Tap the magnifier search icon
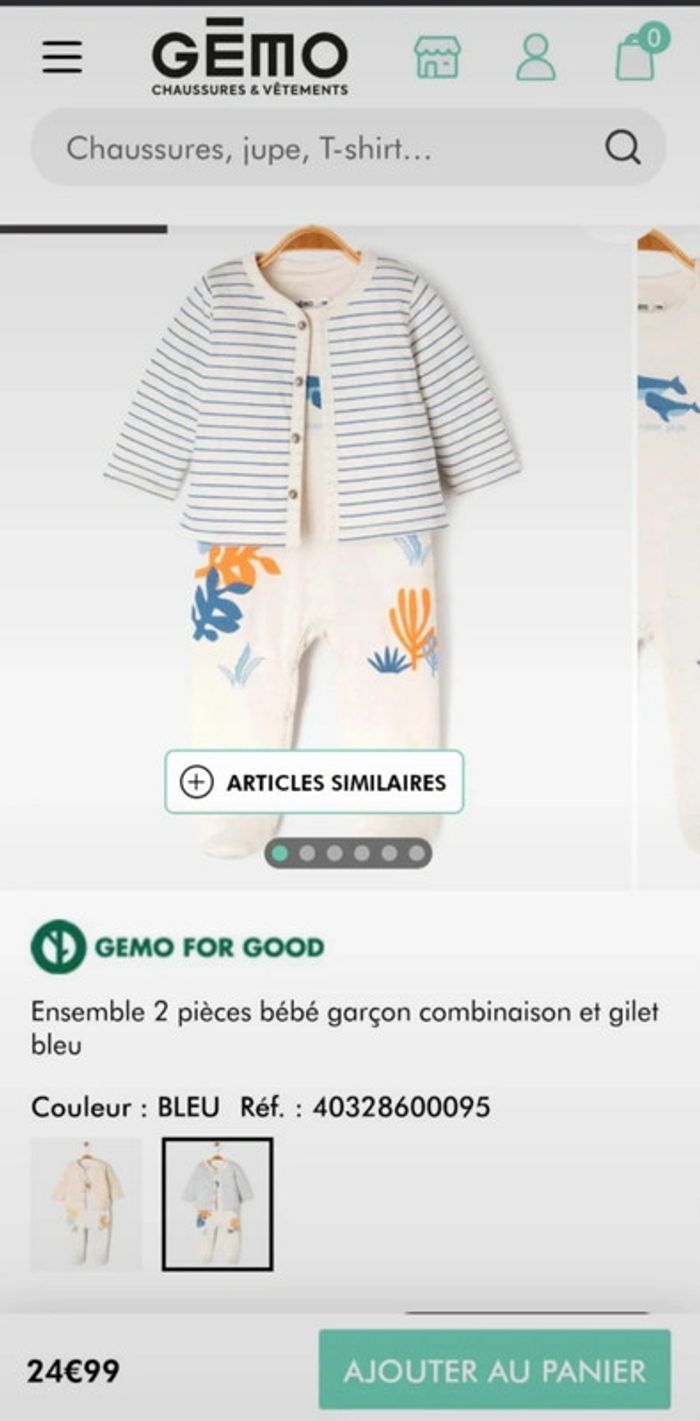Viewport: 700px width, 1421px height. (x=623, y=149)
